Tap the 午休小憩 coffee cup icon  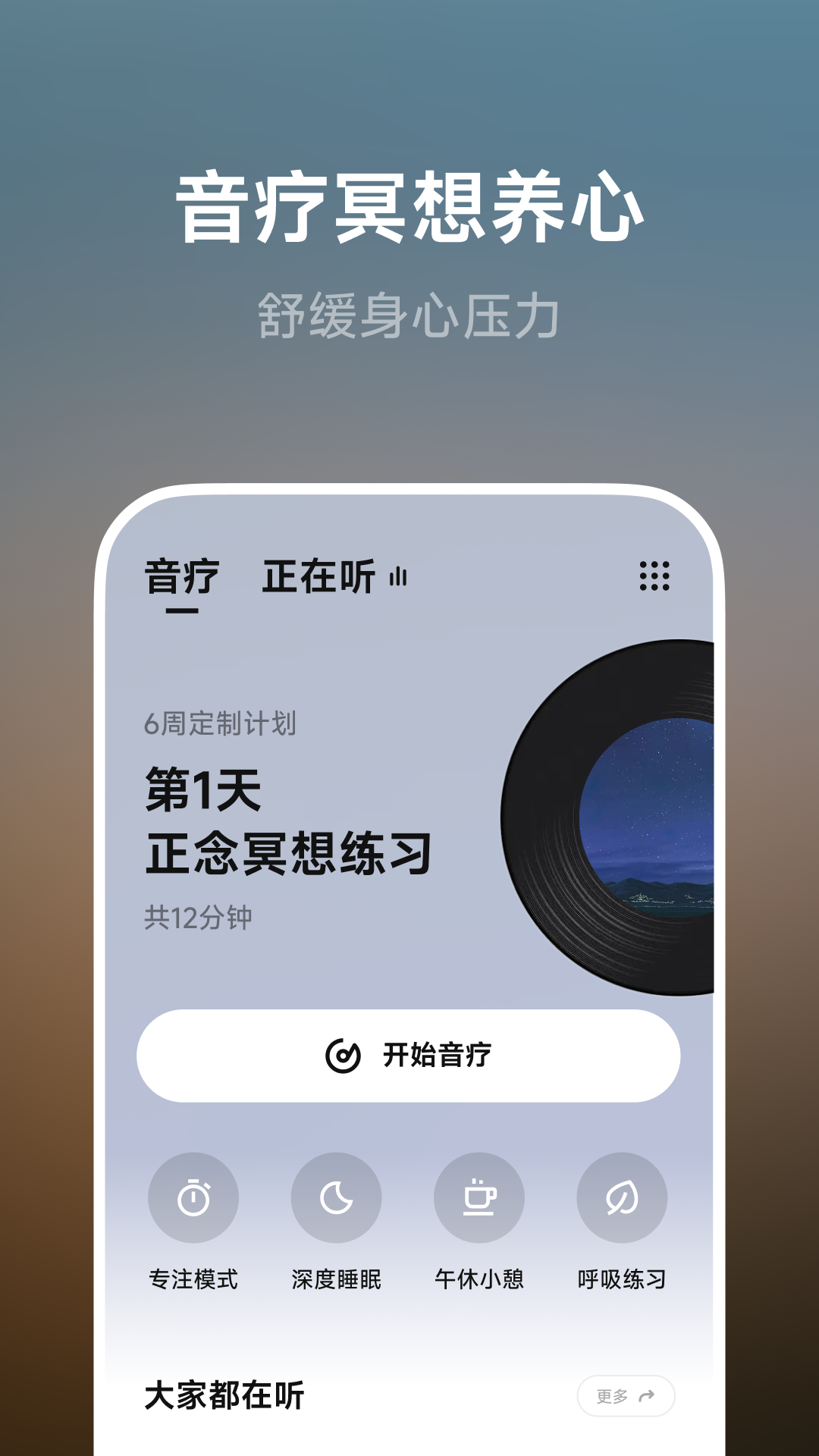[479, 1197]
